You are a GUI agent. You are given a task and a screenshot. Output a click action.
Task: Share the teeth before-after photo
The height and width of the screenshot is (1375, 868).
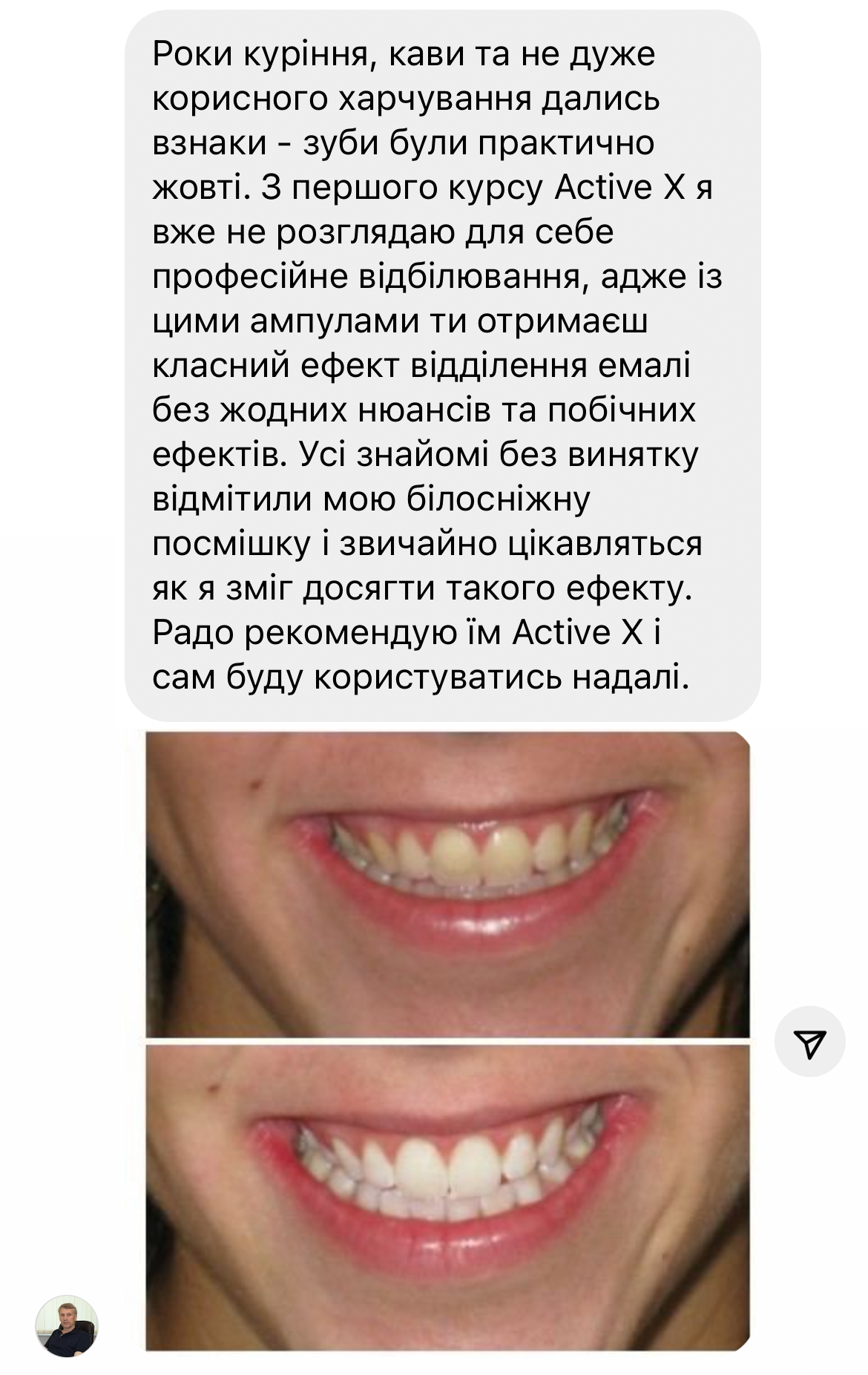pos(809,1043)
